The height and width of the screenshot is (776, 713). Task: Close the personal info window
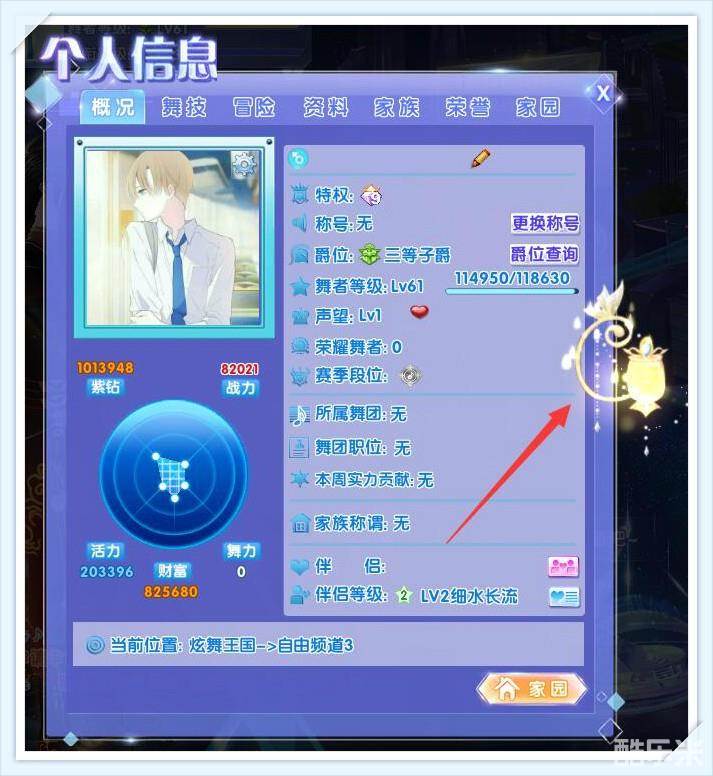point(603,93)
